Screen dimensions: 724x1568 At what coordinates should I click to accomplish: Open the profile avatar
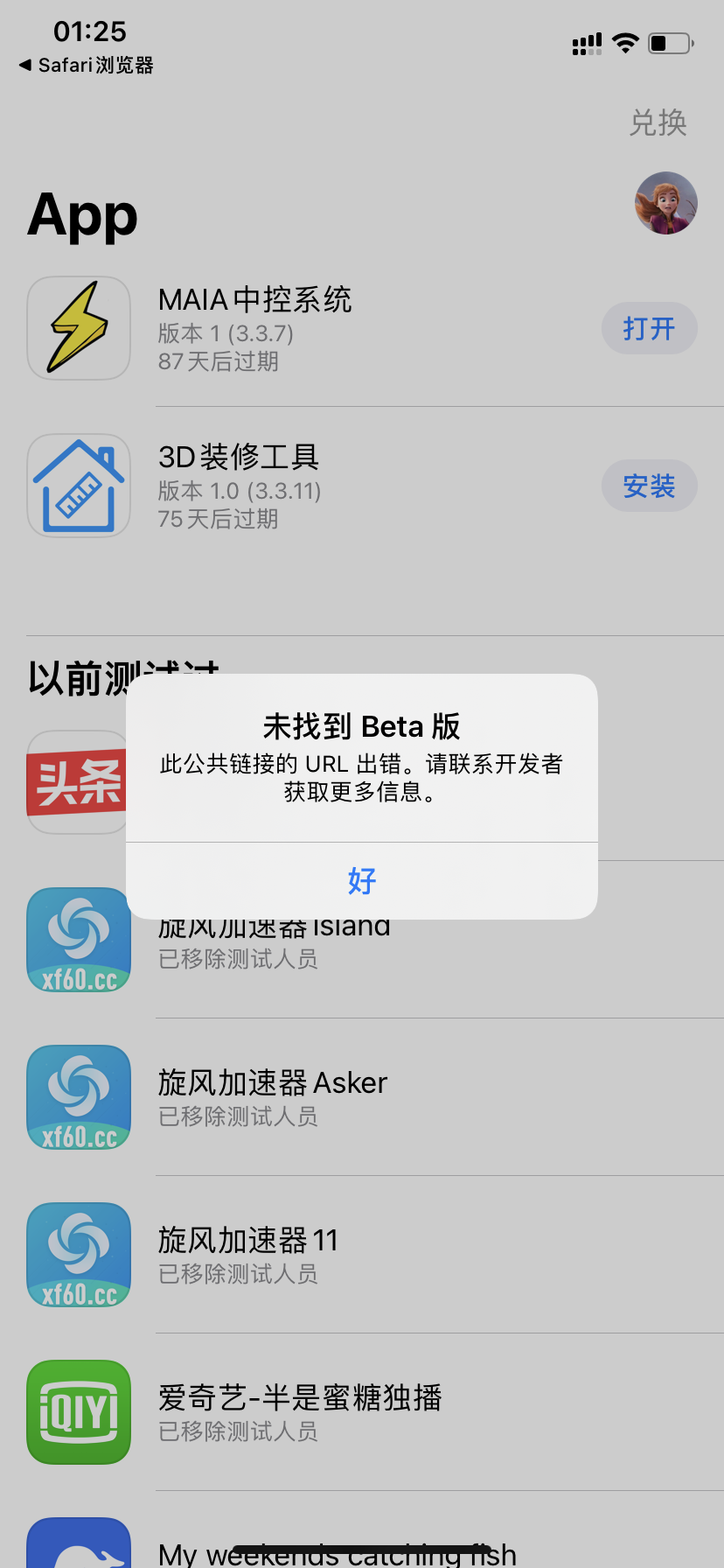pos(665,203)
